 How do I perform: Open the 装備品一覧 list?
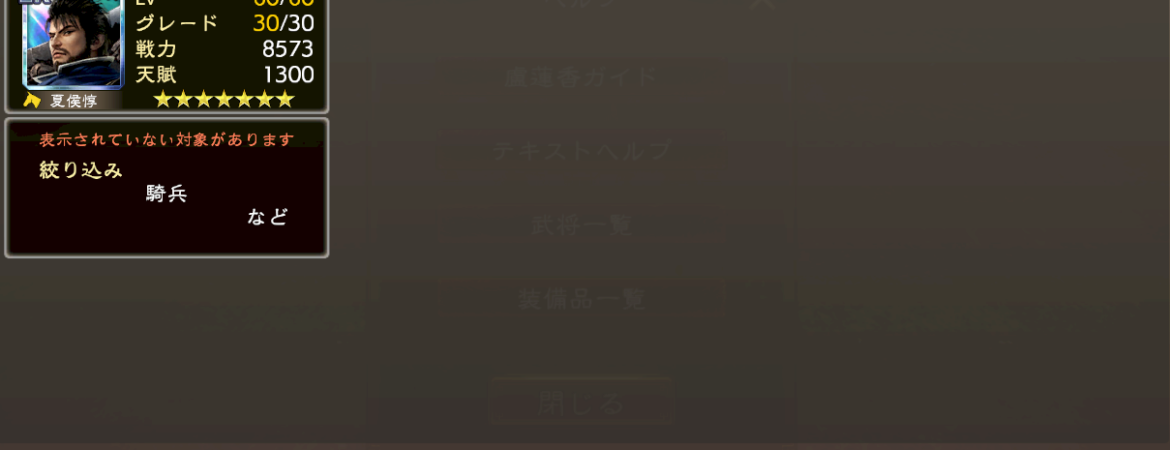(x=581, y=299)
